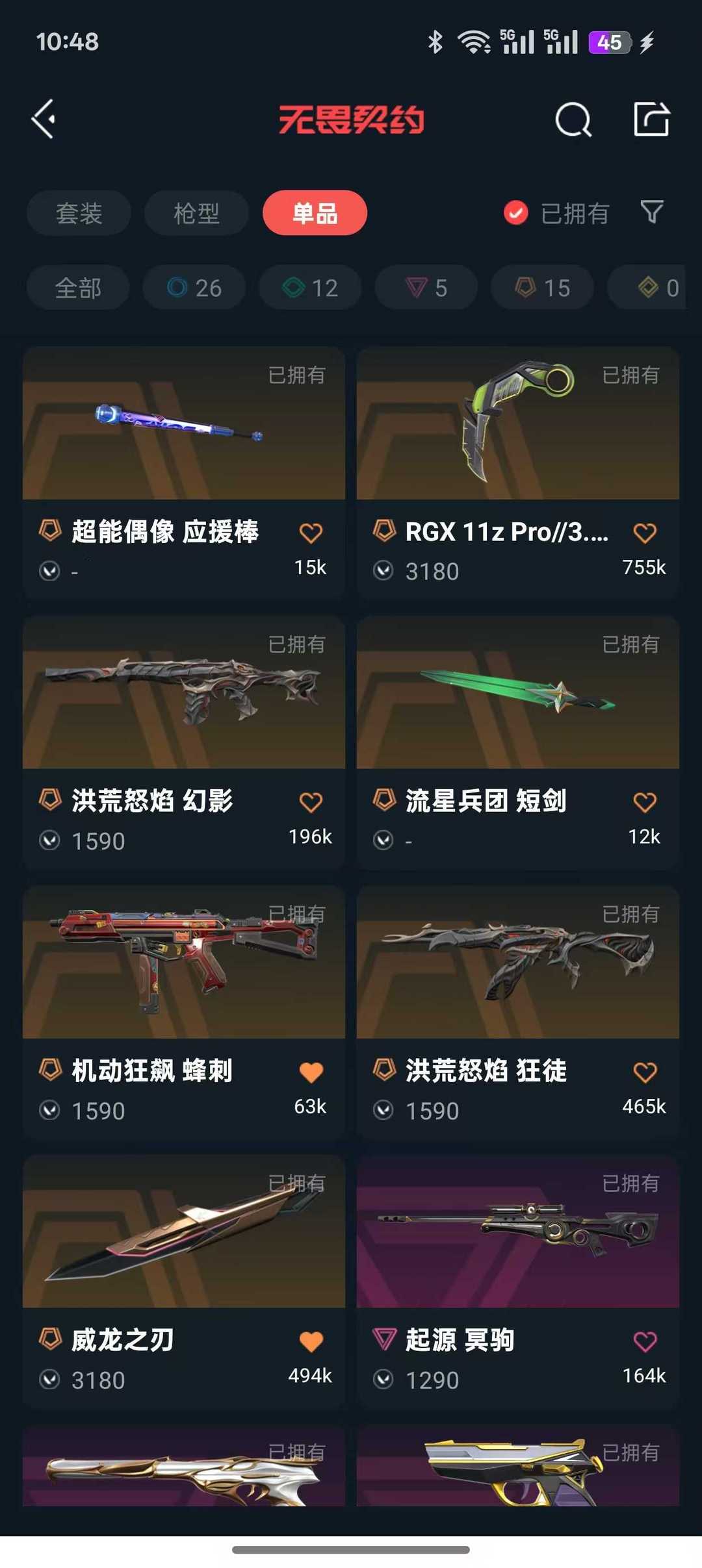Image resolution: width=702 pixels, height=1568 pixels.
Task: Open the funnel filter options
Action: click(652, 212)
